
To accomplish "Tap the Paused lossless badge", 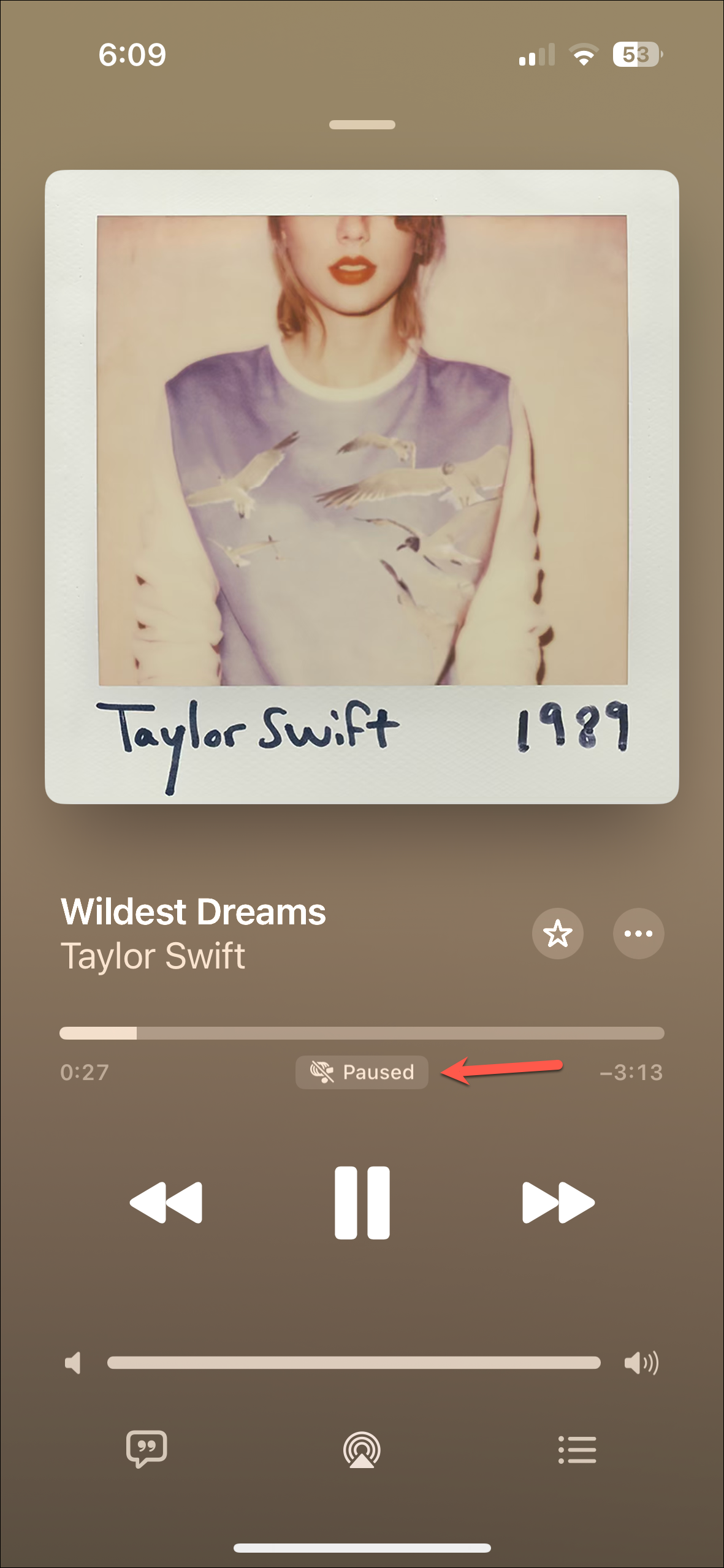I will 362,1072.
